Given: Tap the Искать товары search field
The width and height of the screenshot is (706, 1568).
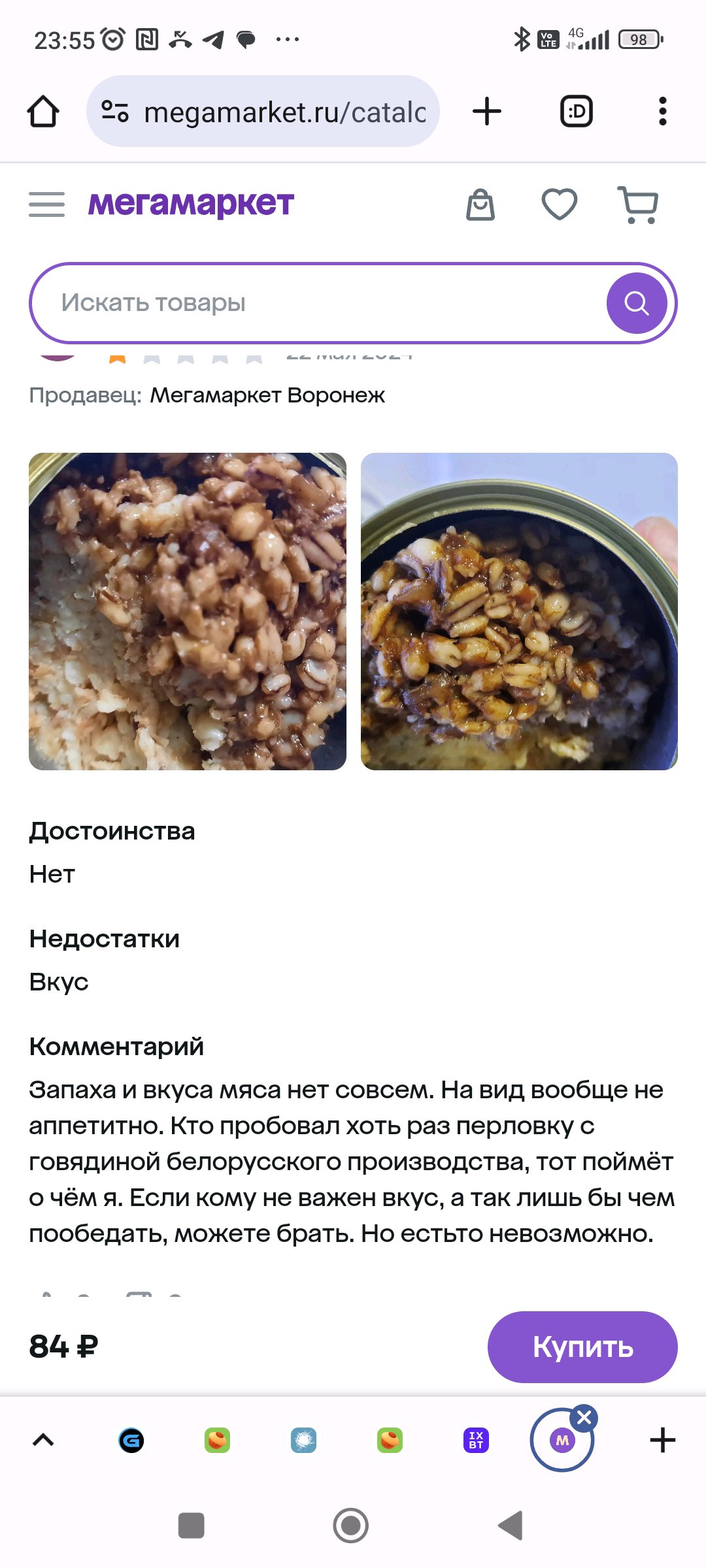Looking at the screenshot, I should click(320, 303).
